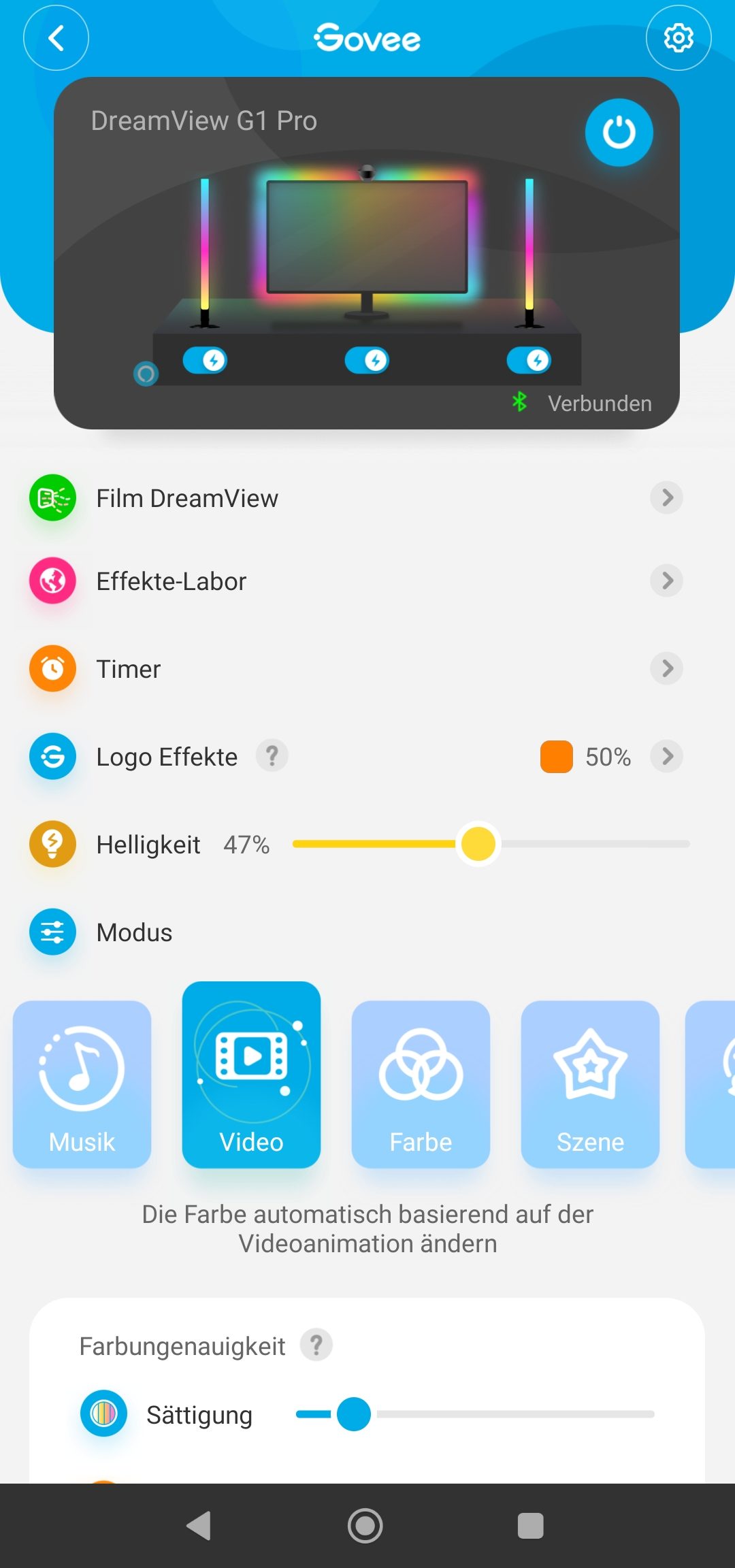Image resolution: width=735 pixels, height=1568 pixels.
Task: Tap the Helligkeit brightness slider
Action: pyautogui.click(x=491, y=844)
